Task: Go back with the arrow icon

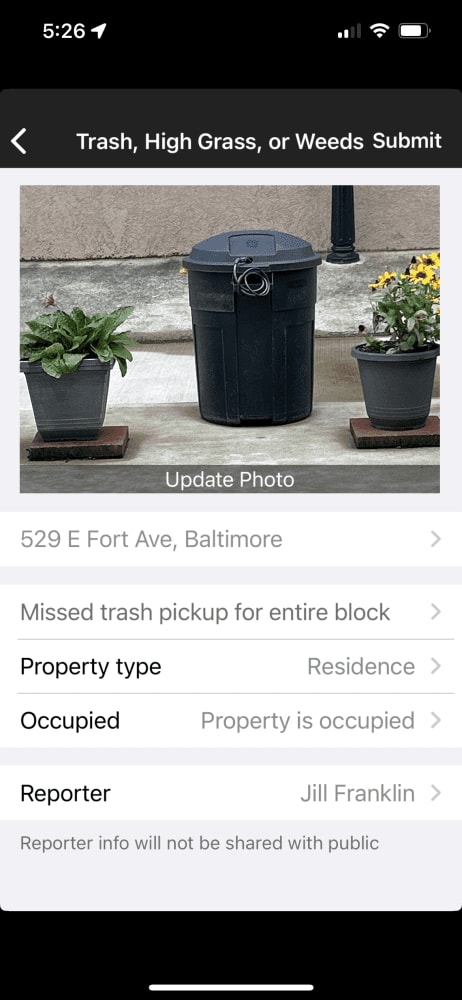Action: [19, 141]
